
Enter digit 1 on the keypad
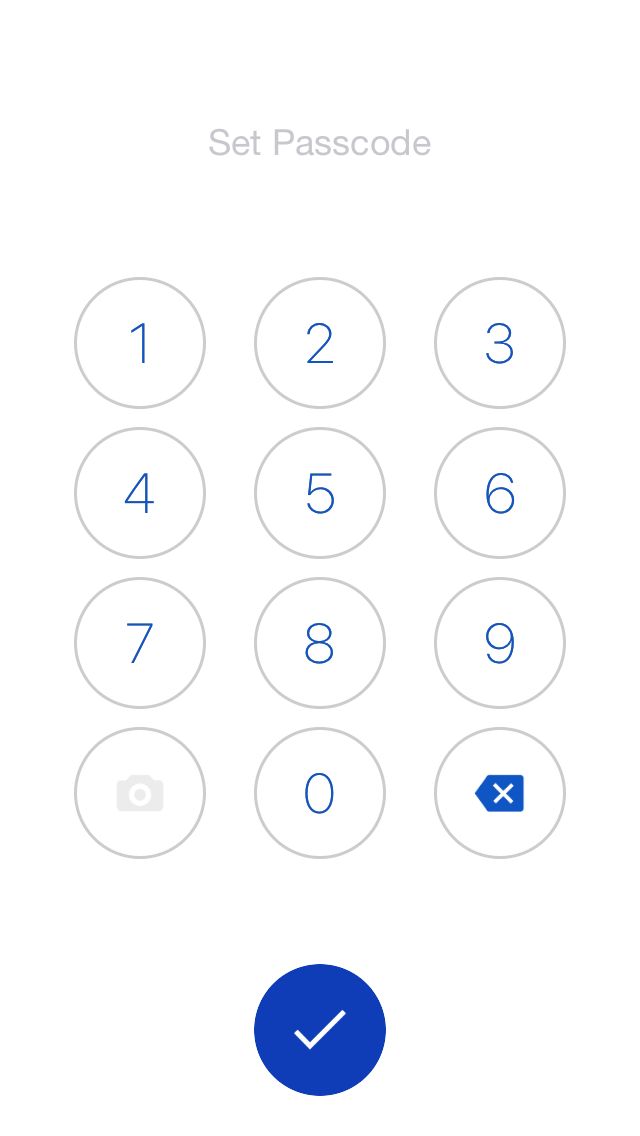pos(140,343)
